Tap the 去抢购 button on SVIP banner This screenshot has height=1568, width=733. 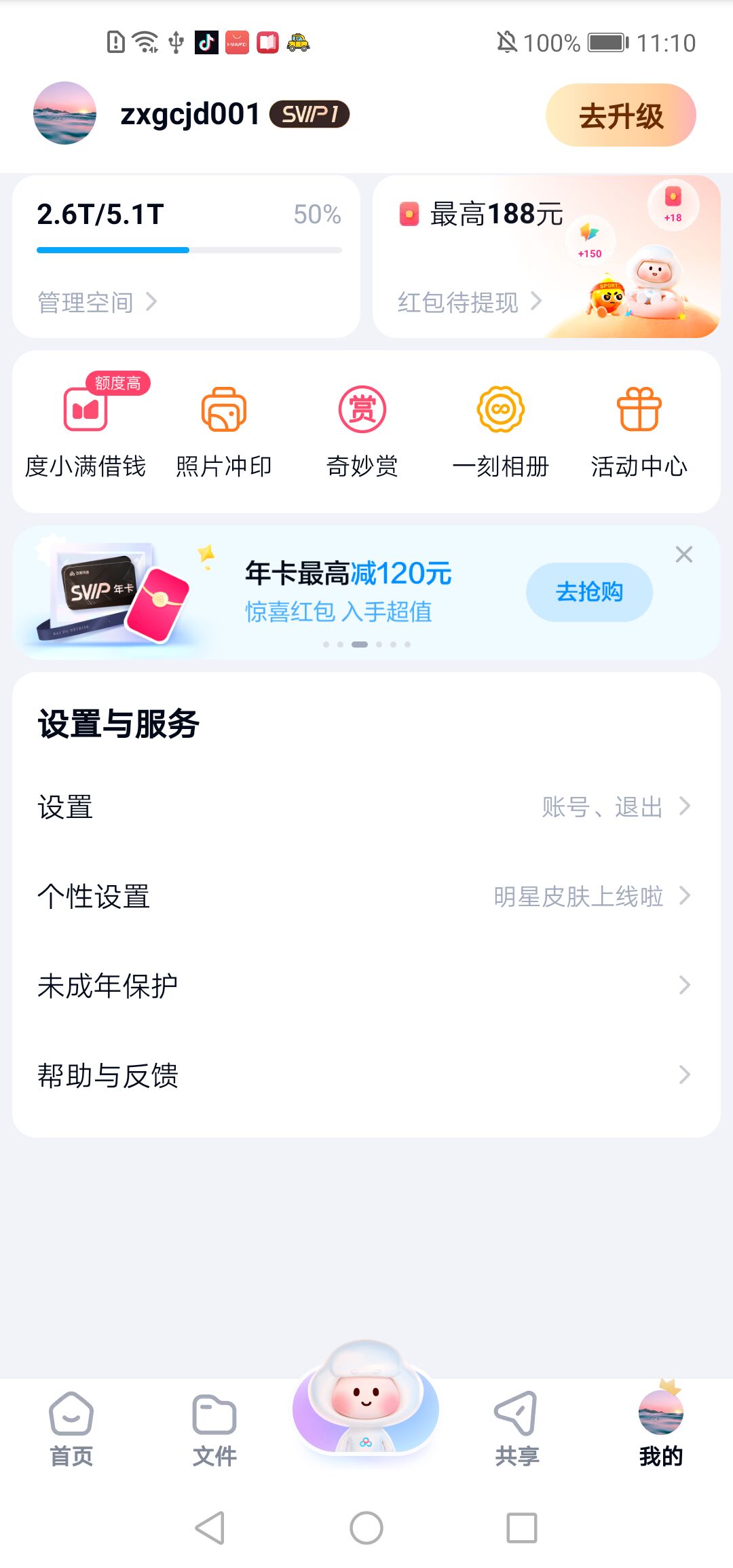coord(589,592)
